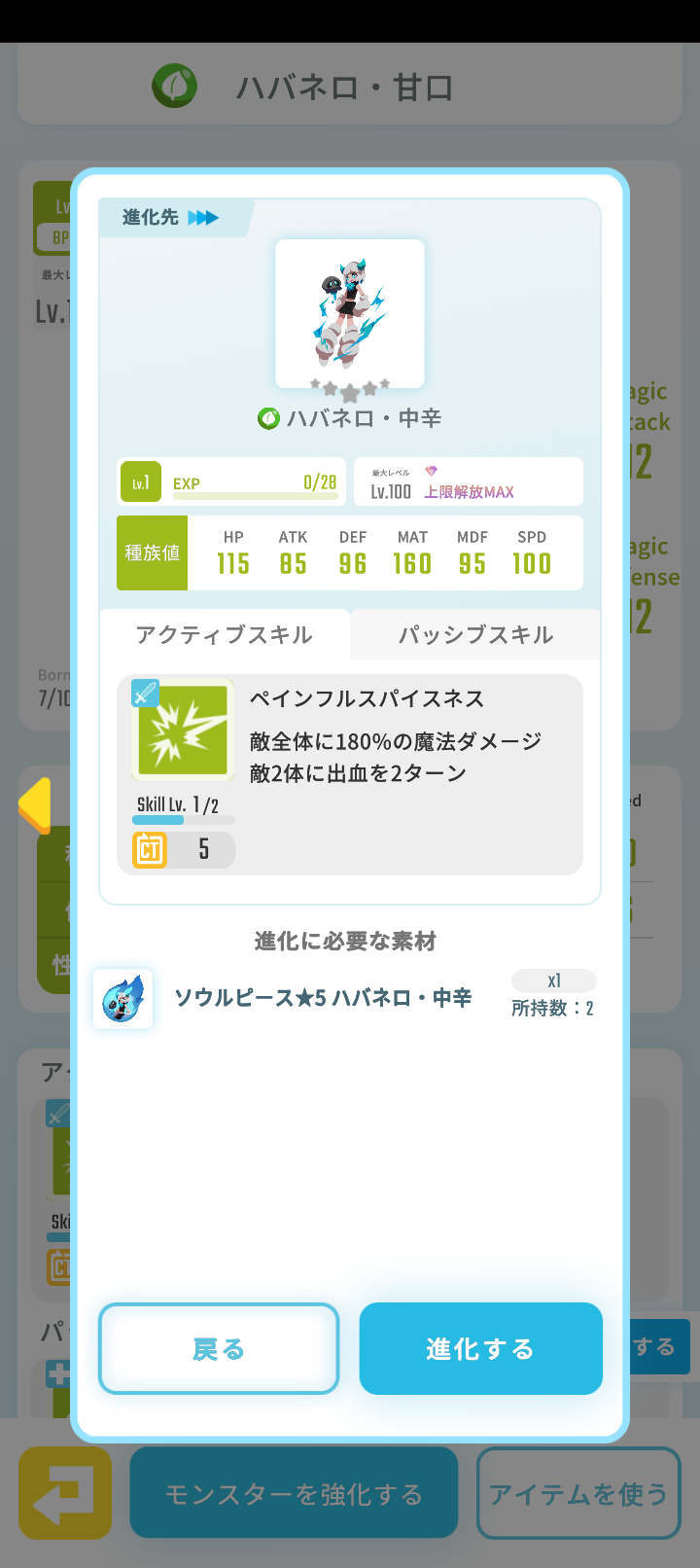Tap the 種族値 stats label block

pyautogui.click(x=152, y=552)
